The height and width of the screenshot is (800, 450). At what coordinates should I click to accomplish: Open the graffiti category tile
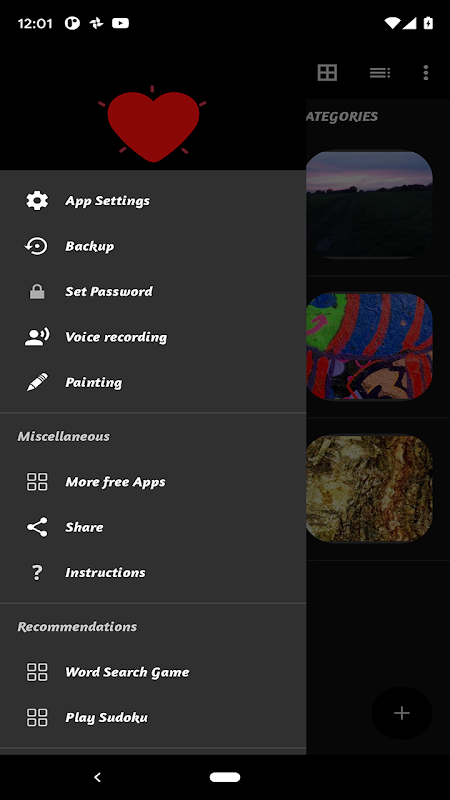[x=369, y=346]
